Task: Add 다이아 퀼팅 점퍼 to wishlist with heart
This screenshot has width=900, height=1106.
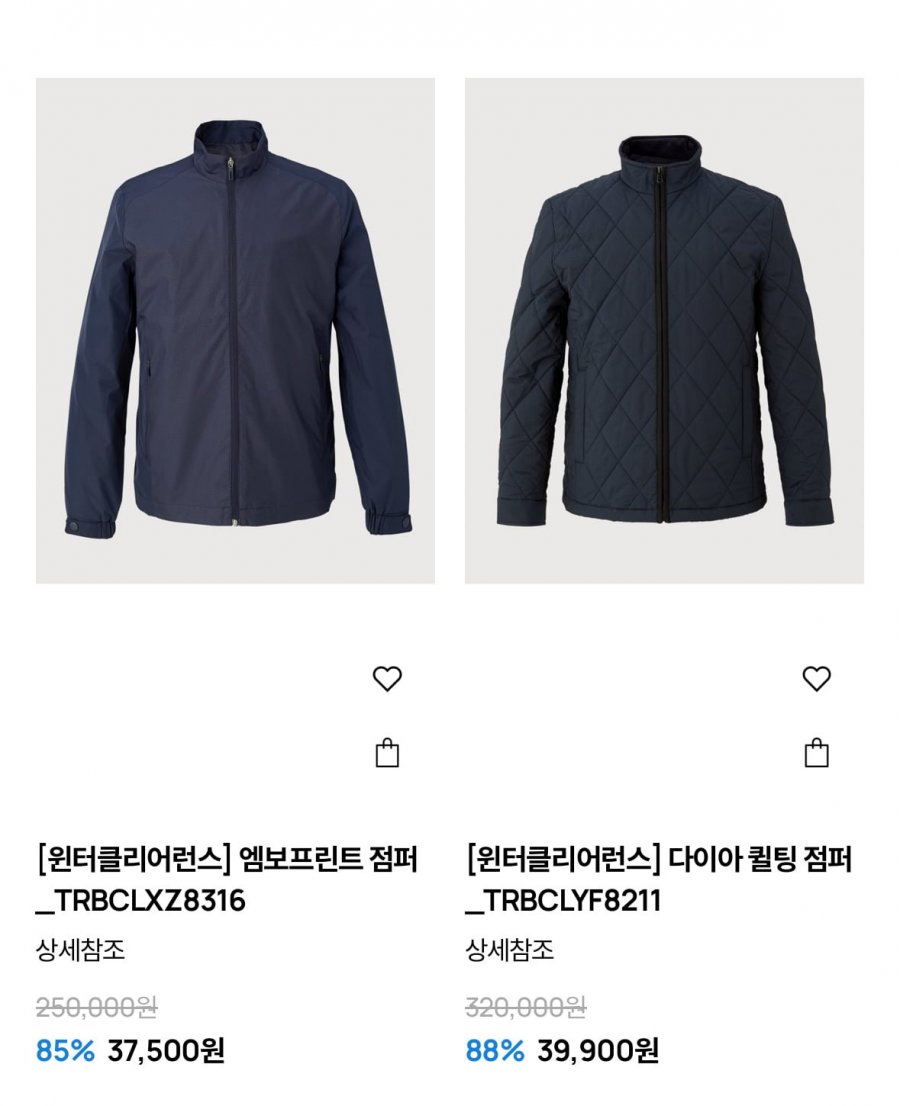Action: pos(817,679)
